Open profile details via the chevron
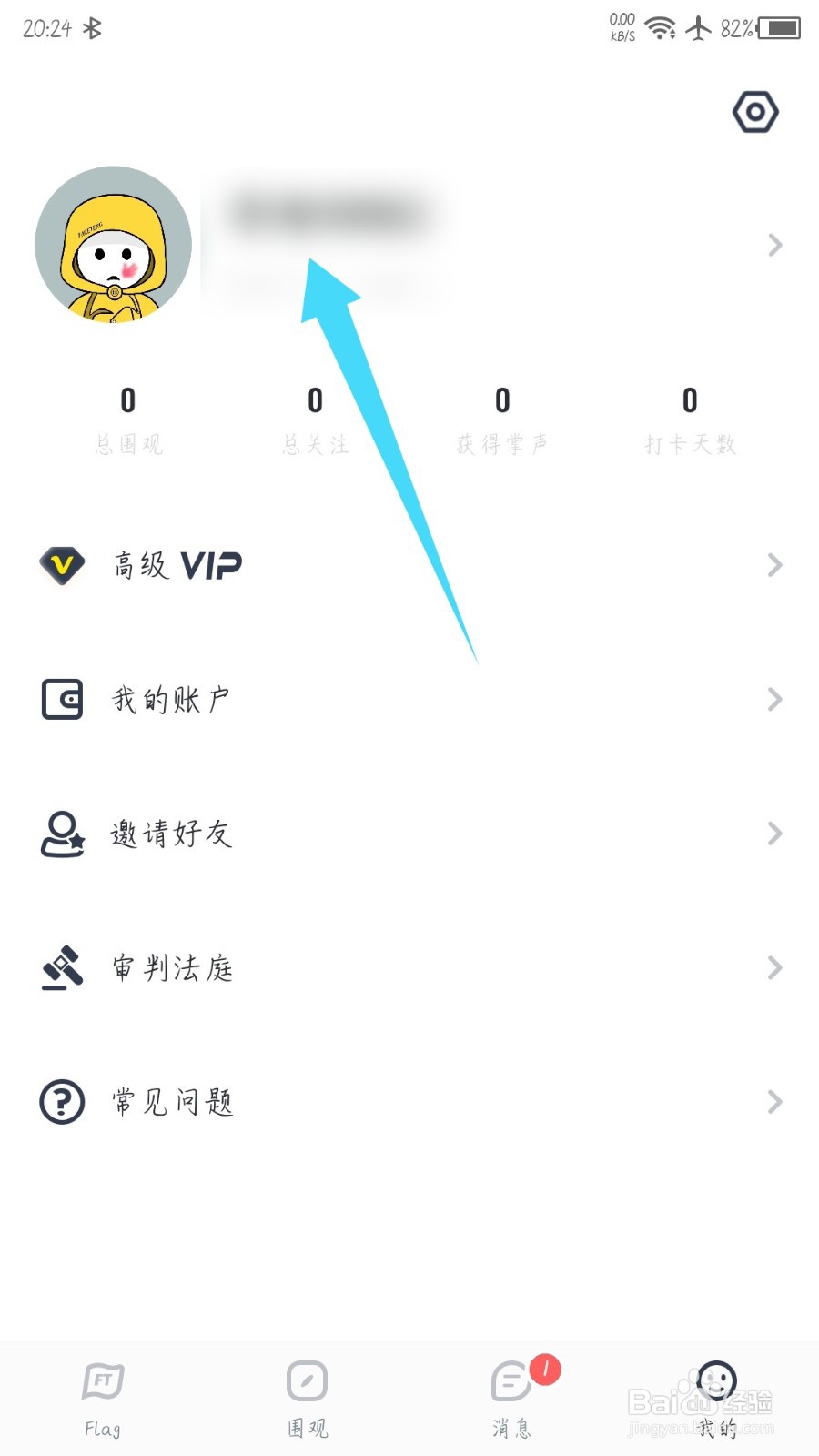Viewport: 819px width, 1456px height. 774,245
